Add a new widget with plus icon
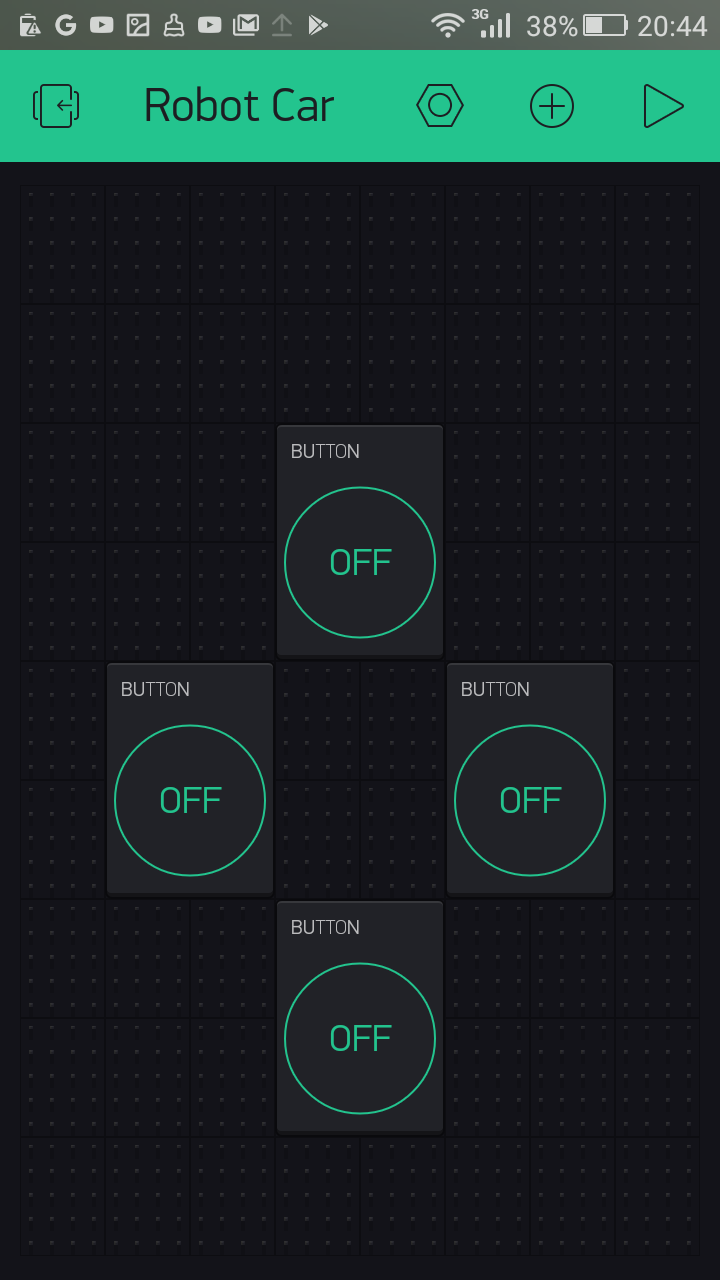This screenshot has width=720, height=1280. (552, 106)
